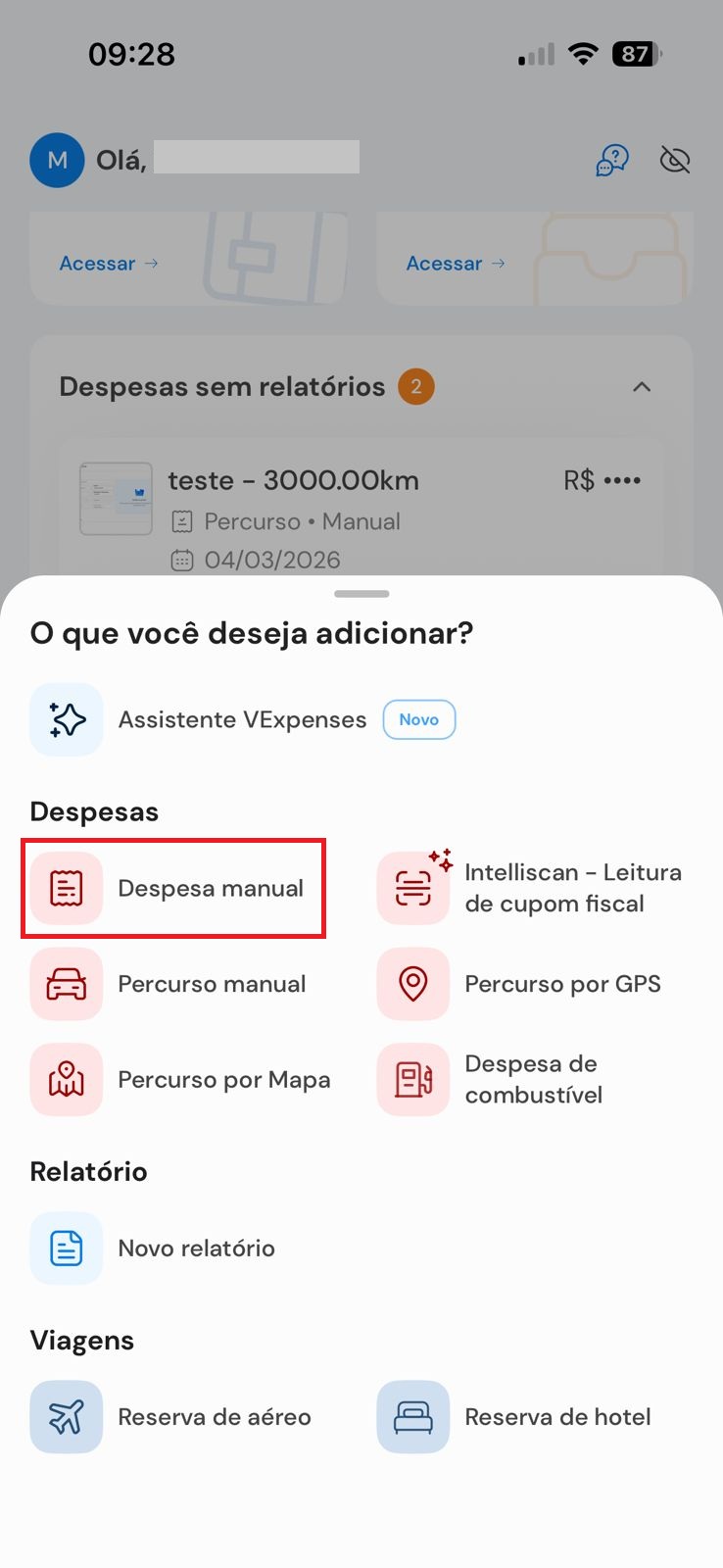Create a Novo relatório

[153, 1249]
